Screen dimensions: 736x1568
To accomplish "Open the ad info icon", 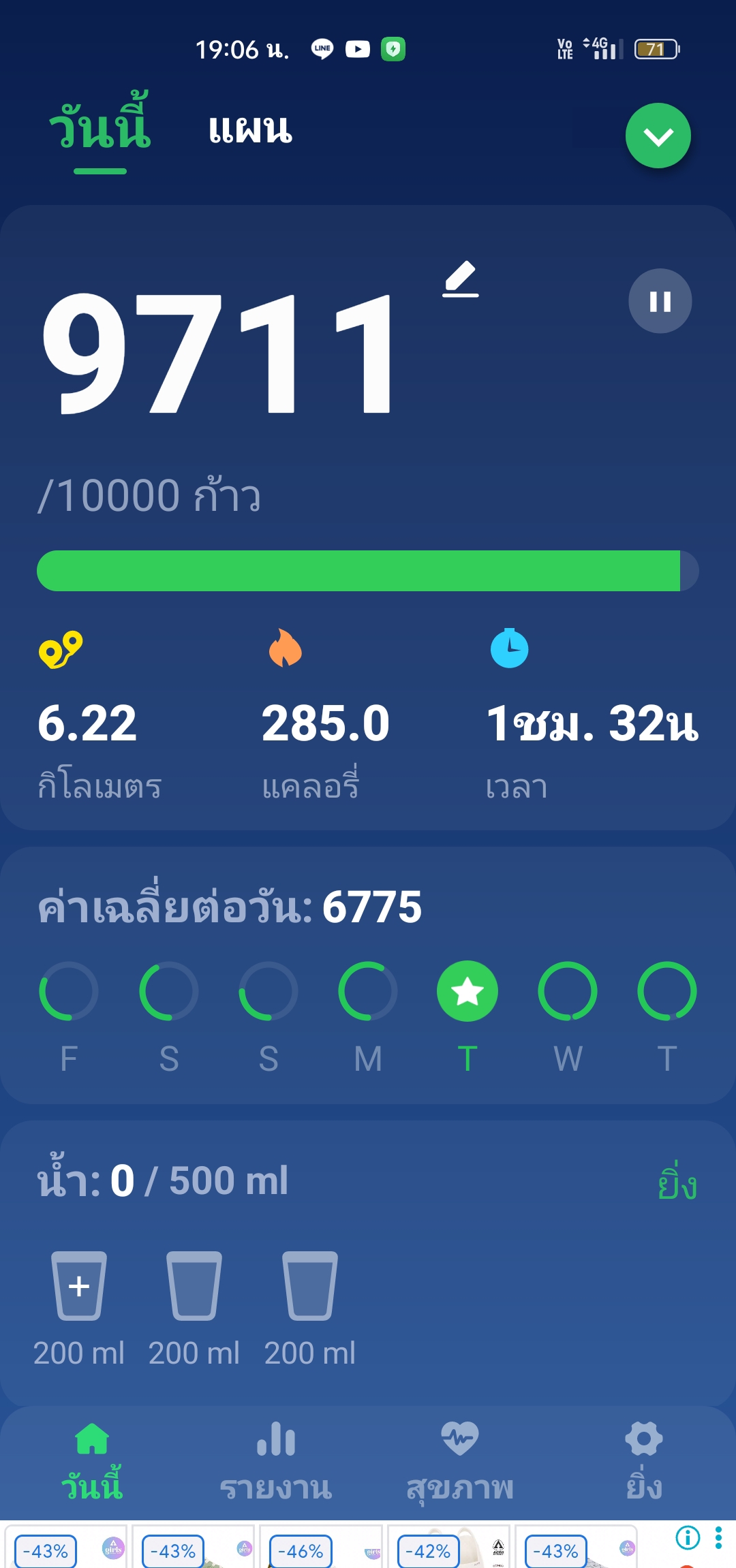I will pyautogui.click(x=688, y=1537).
